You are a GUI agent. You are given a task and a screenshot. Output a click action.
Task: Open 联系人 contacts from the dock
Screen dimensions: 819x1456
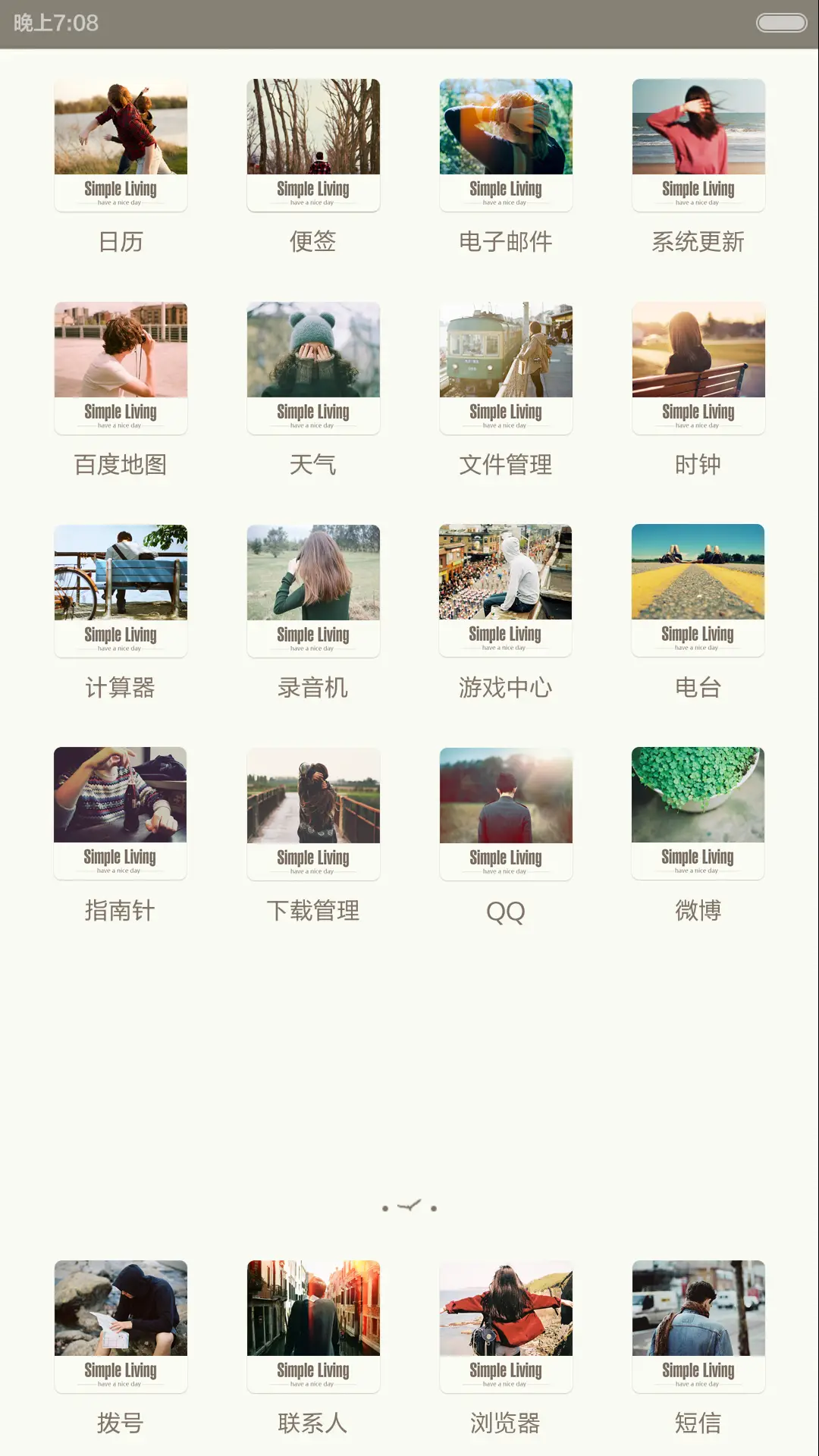[x=312, y=1327]
